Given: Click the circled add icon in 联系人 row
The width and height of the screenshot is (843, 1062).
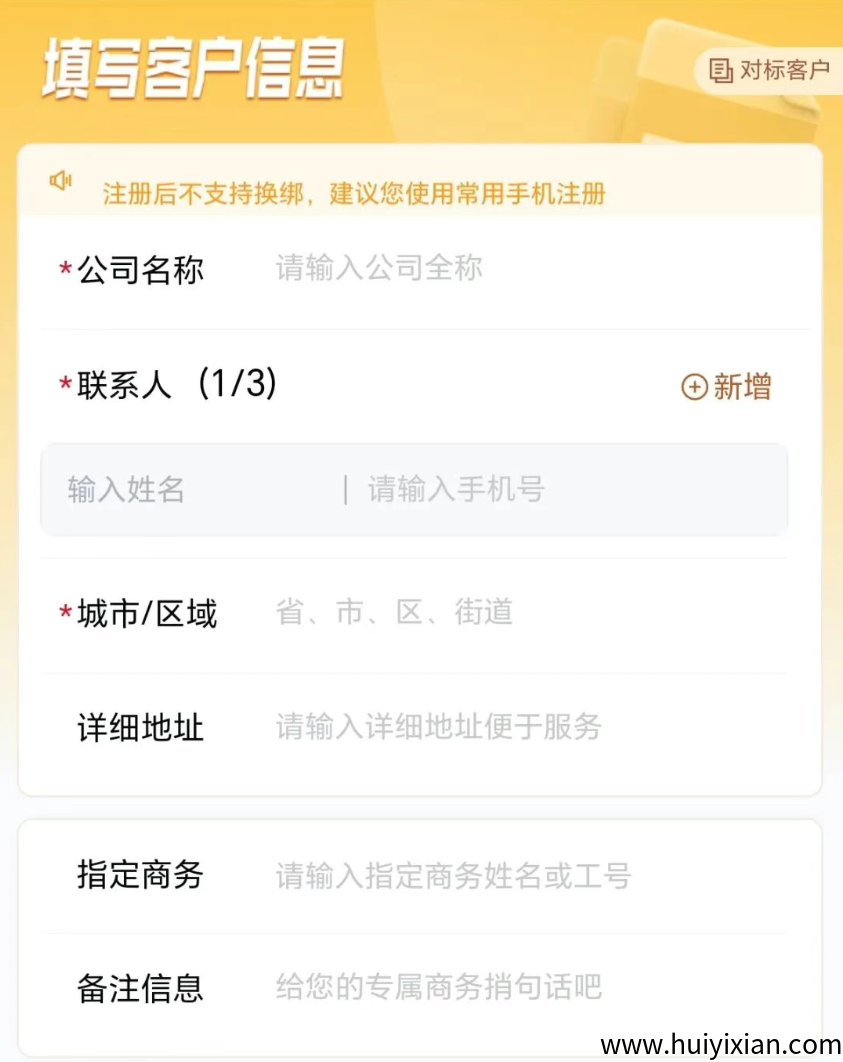Looking at the screenshot, I should (694, 387).
